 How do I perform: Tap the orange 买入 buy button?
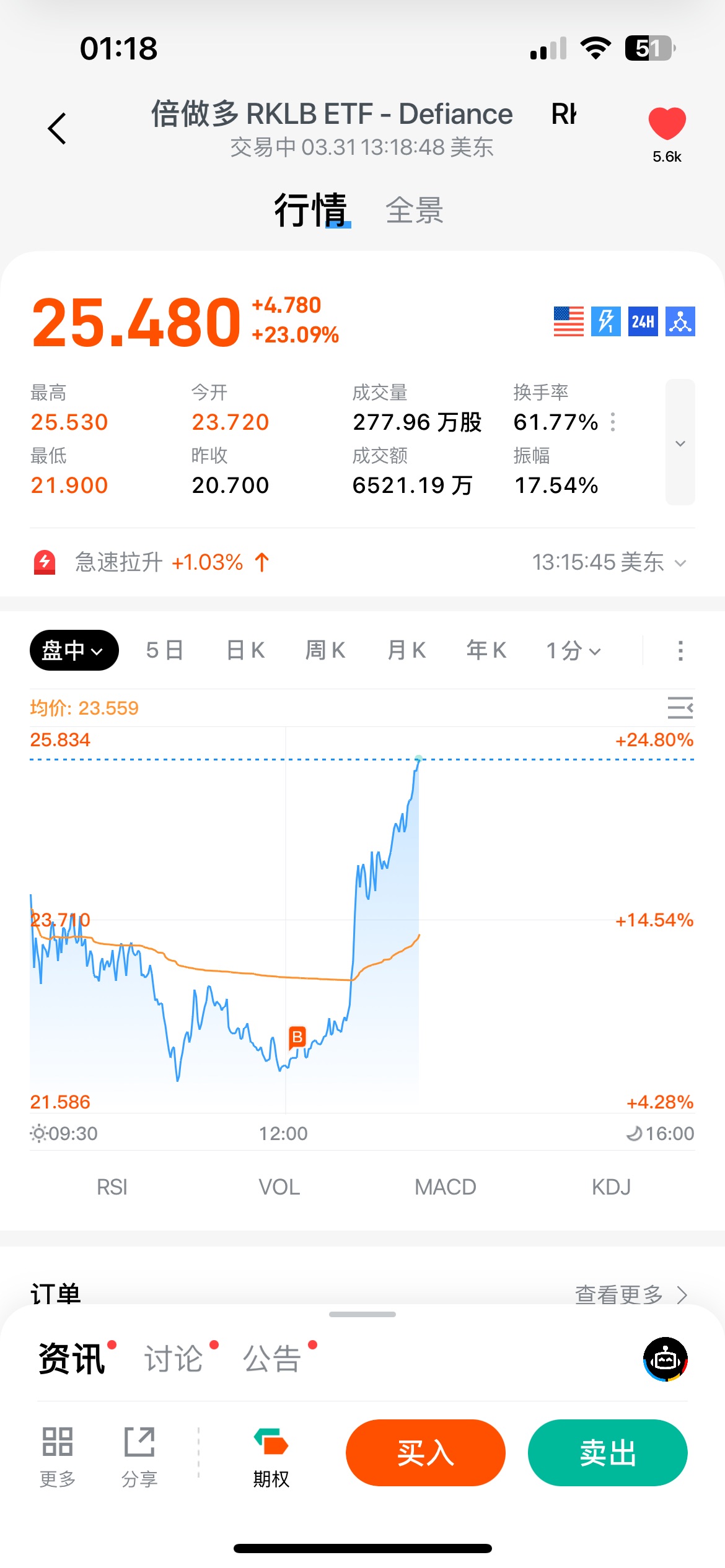[426, 1453]
